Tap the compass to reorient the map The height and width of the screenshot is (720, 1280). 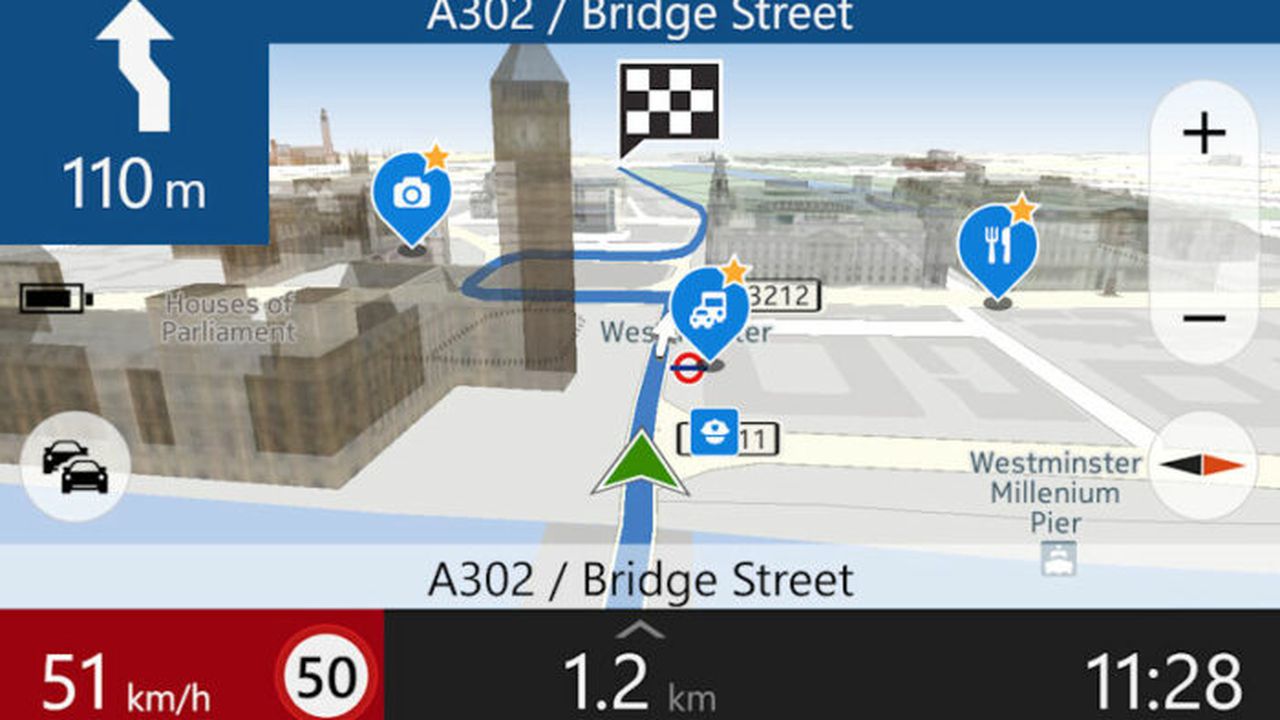click(x=1202, y=465)
